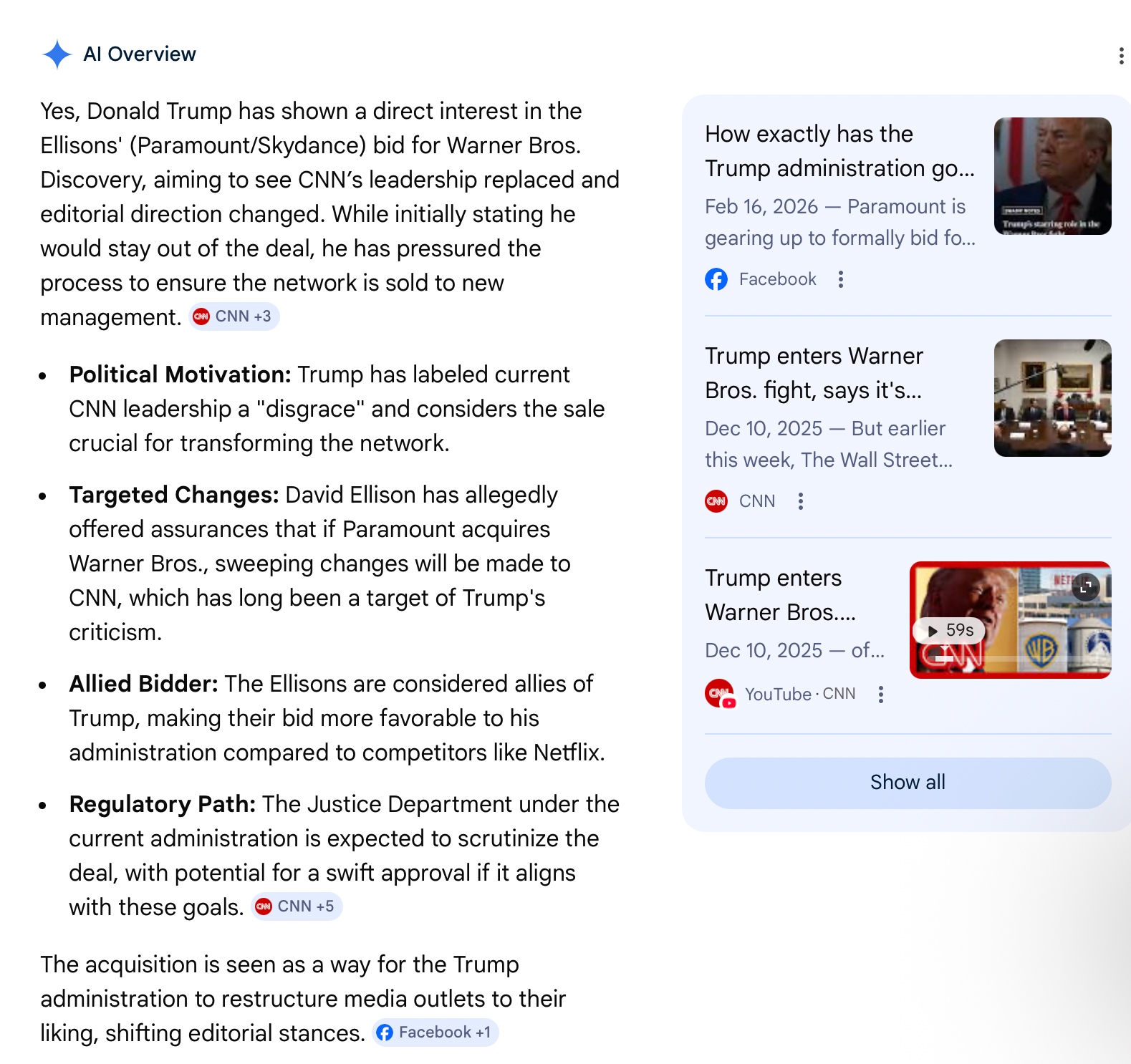Screen dimensions: 1131x1064
Task: Open the CNN +3 source chip
Action: [x=234, y=316]
